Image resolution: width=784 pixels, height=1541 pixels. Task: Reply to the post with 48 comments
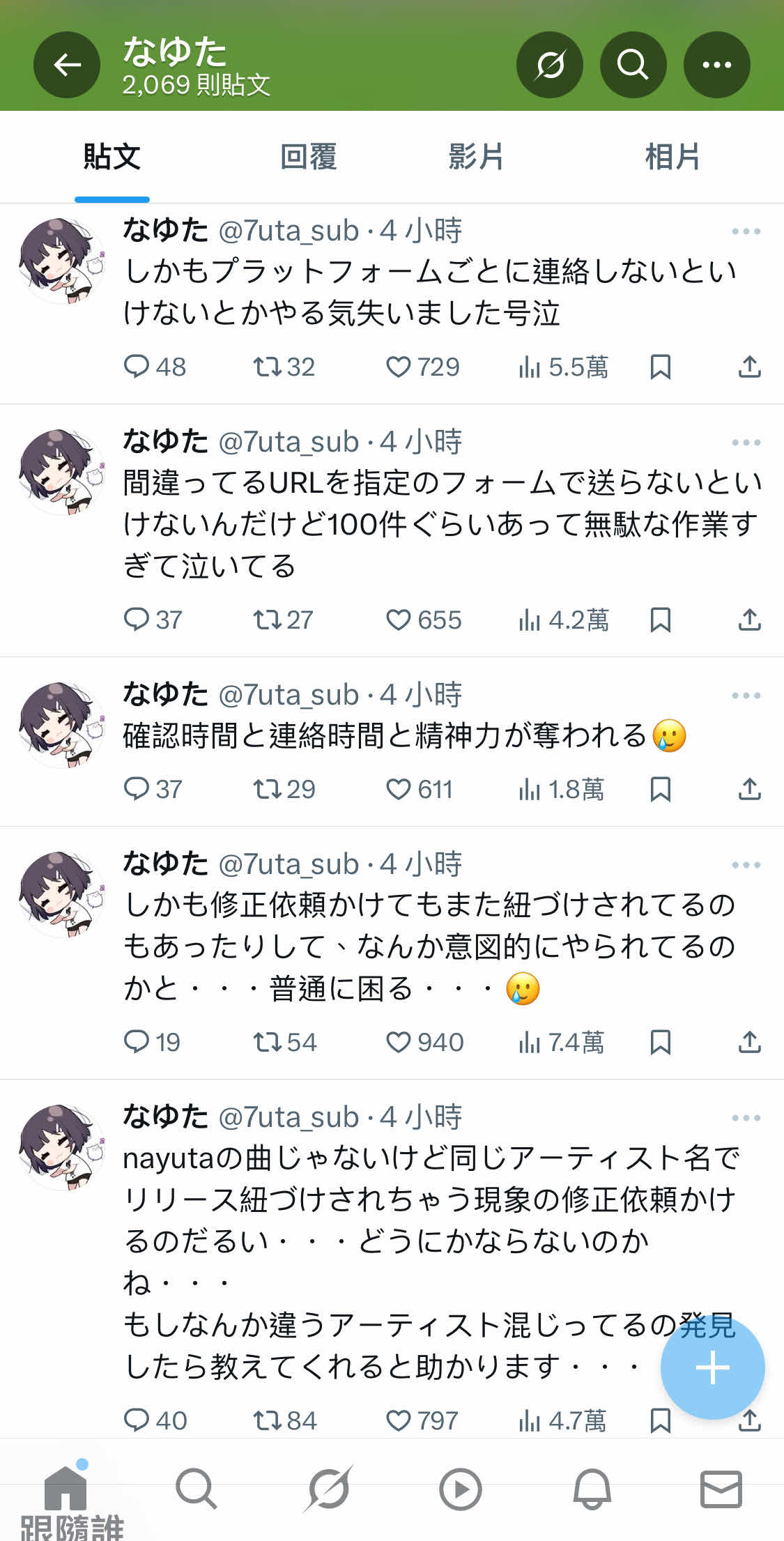136,367
